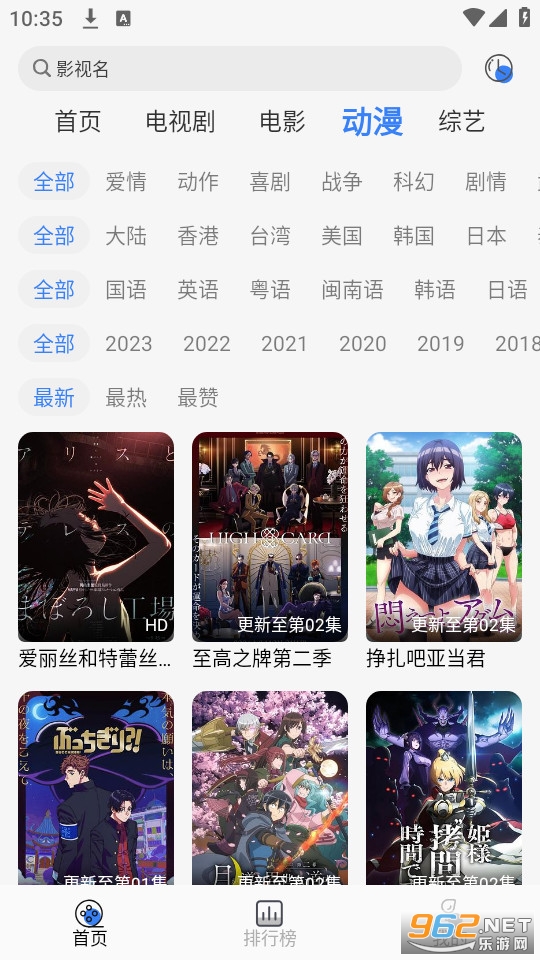Switch to the 电视剧 tab
Screen dimensions: 540x960
180,121
